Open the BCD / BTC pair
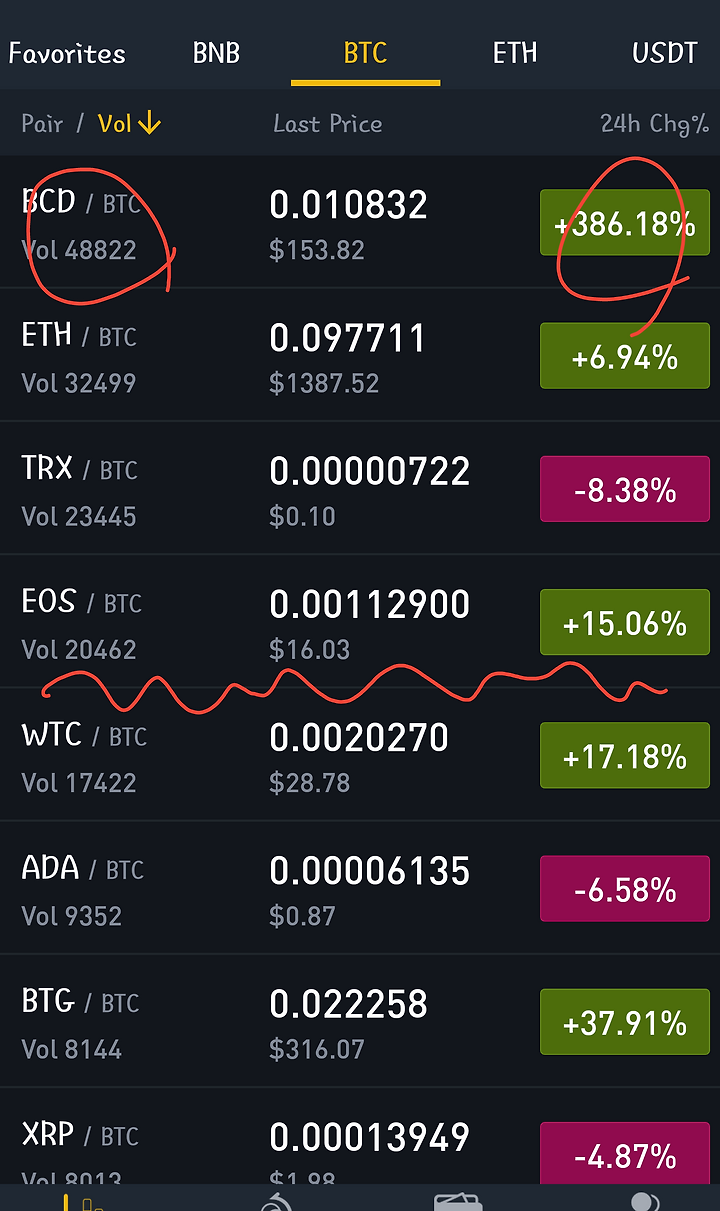The image size is (720, 1211). 360,223
